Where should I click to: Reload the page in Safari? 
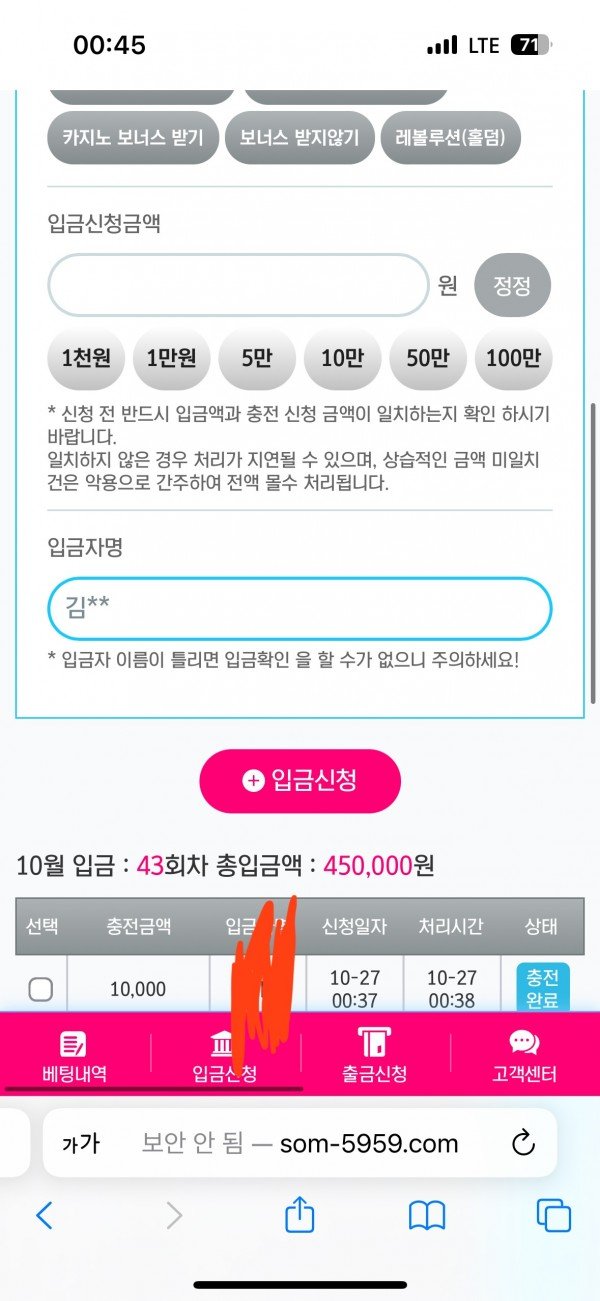click(523, 1143)
